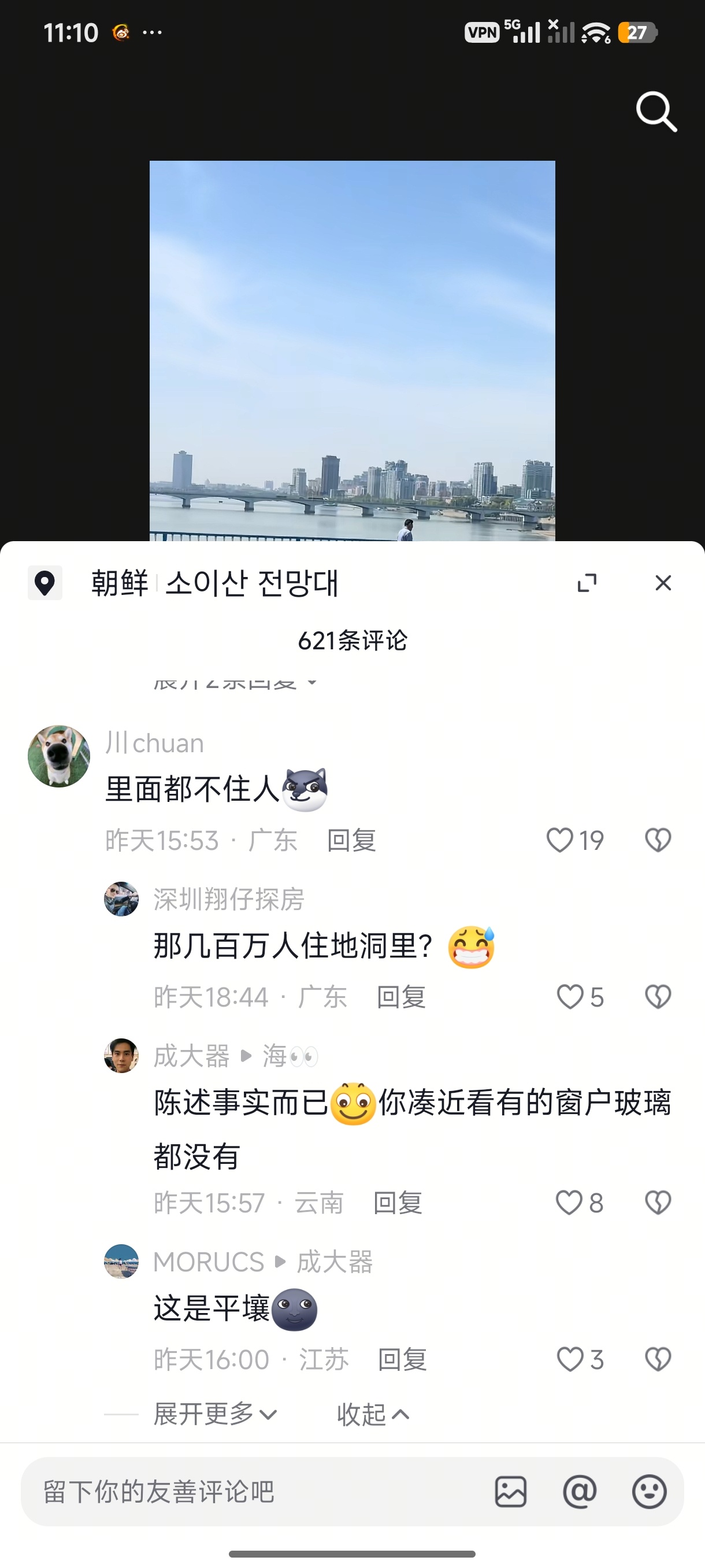The height and width of the screenshot is (1568, 705).
Task: Tap the dislike icon on 川chuan's comment
Action: pos(657,839)
